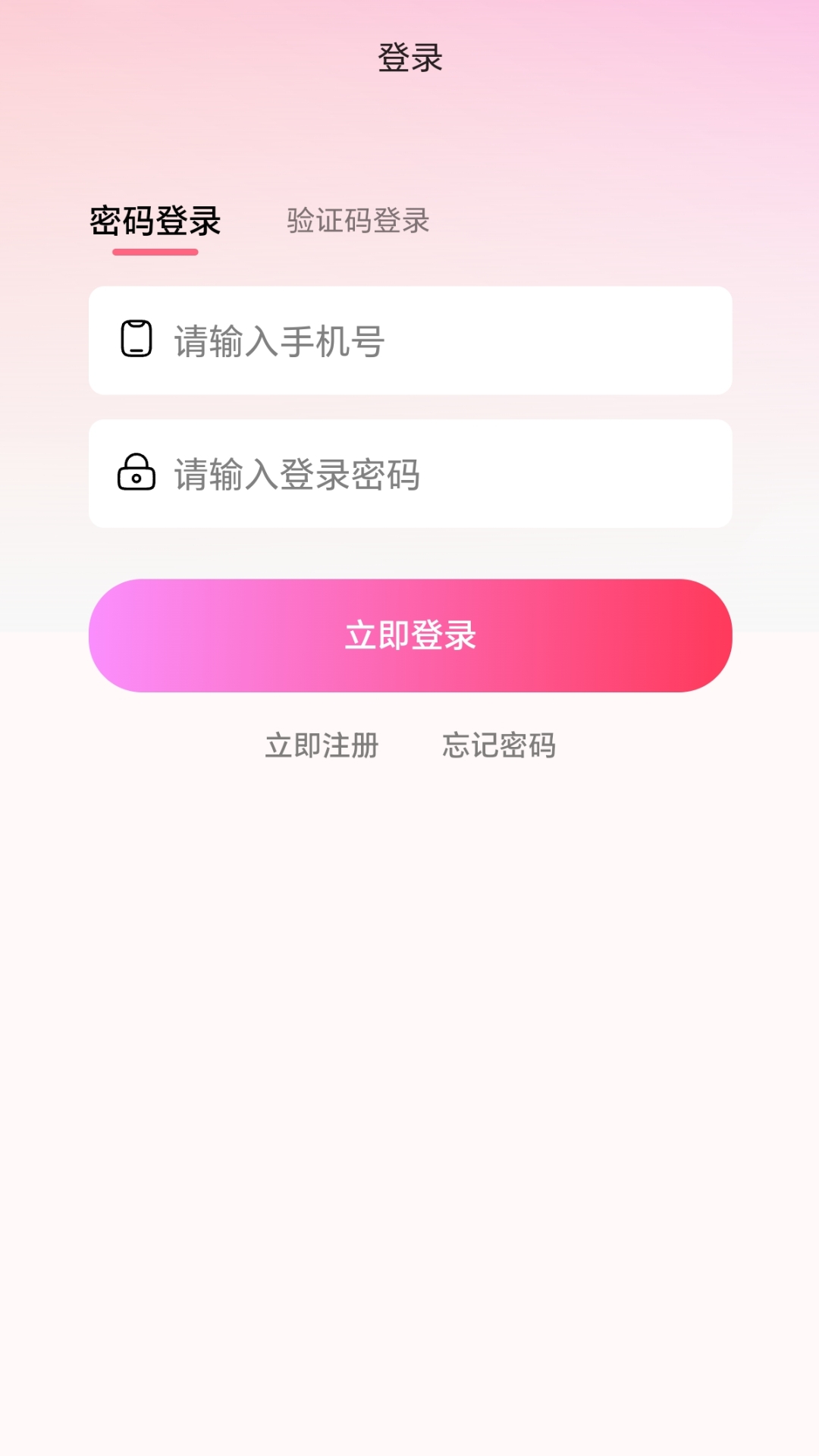Open 忘记密码 password recovery
819x1456 pixels.
tap(500, 745)
